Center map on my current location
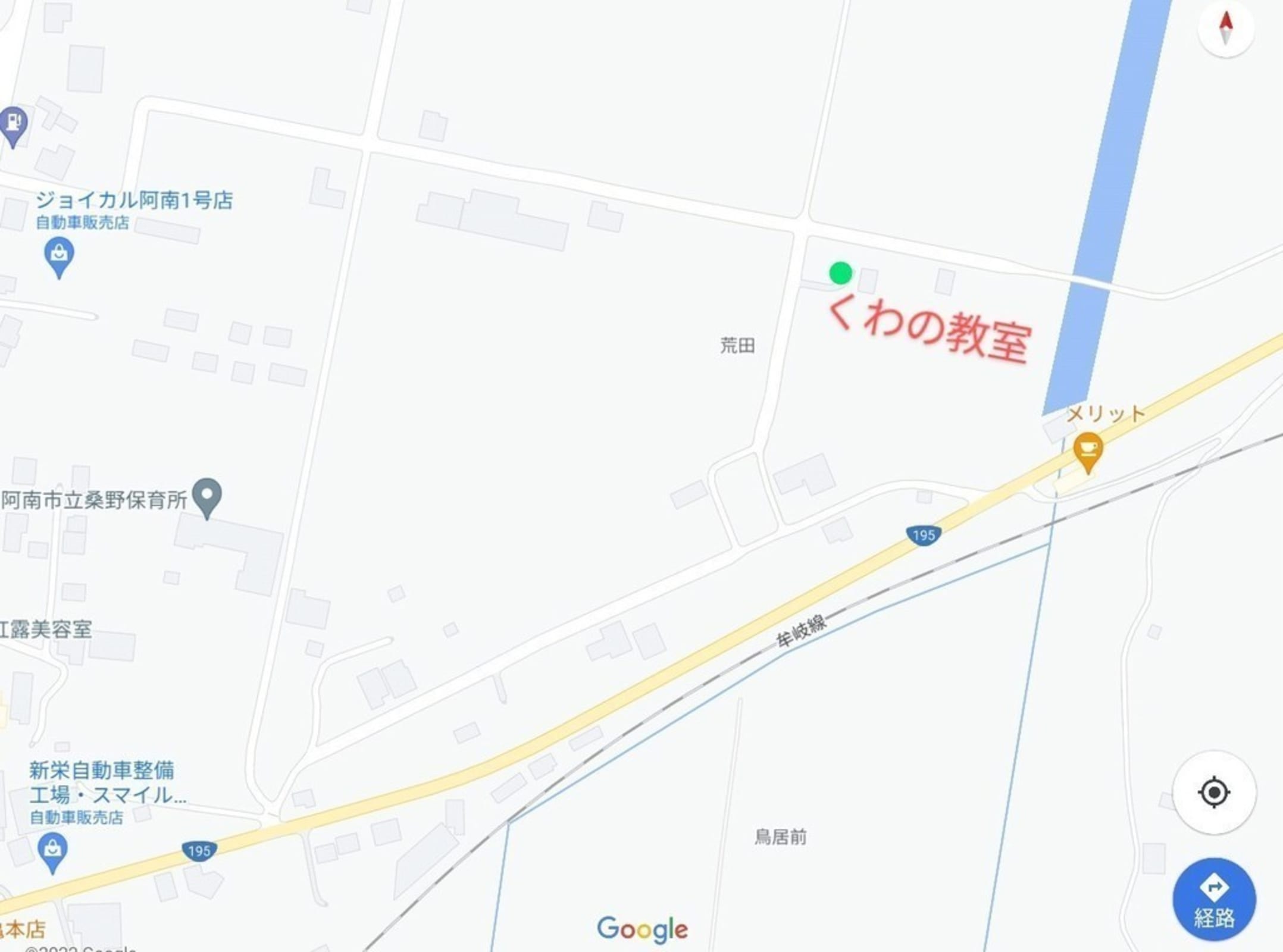 coord(1214,792)
